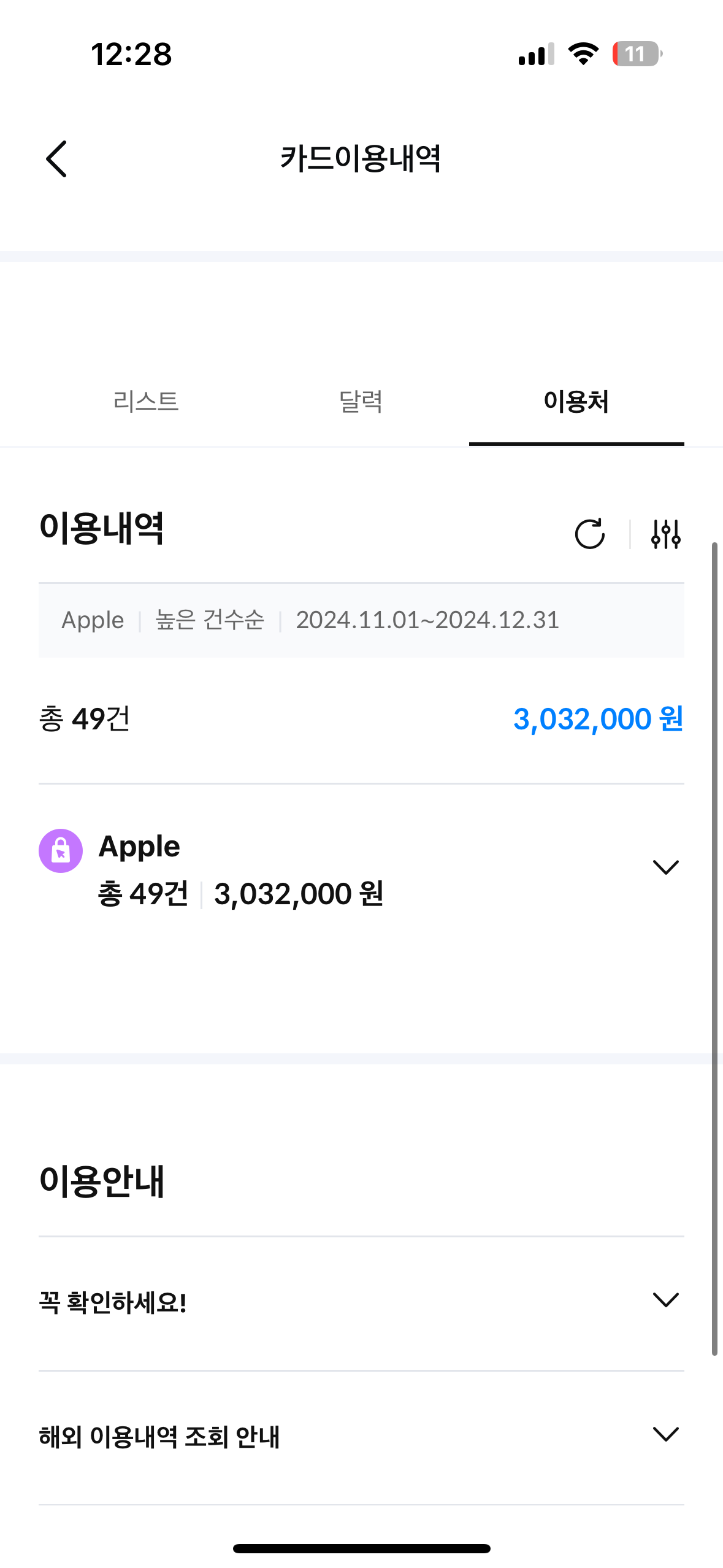Screen dimensions: 723x1568
Task: Expand the 꼭 확인하세요! section
Action: coord(361,1302)
